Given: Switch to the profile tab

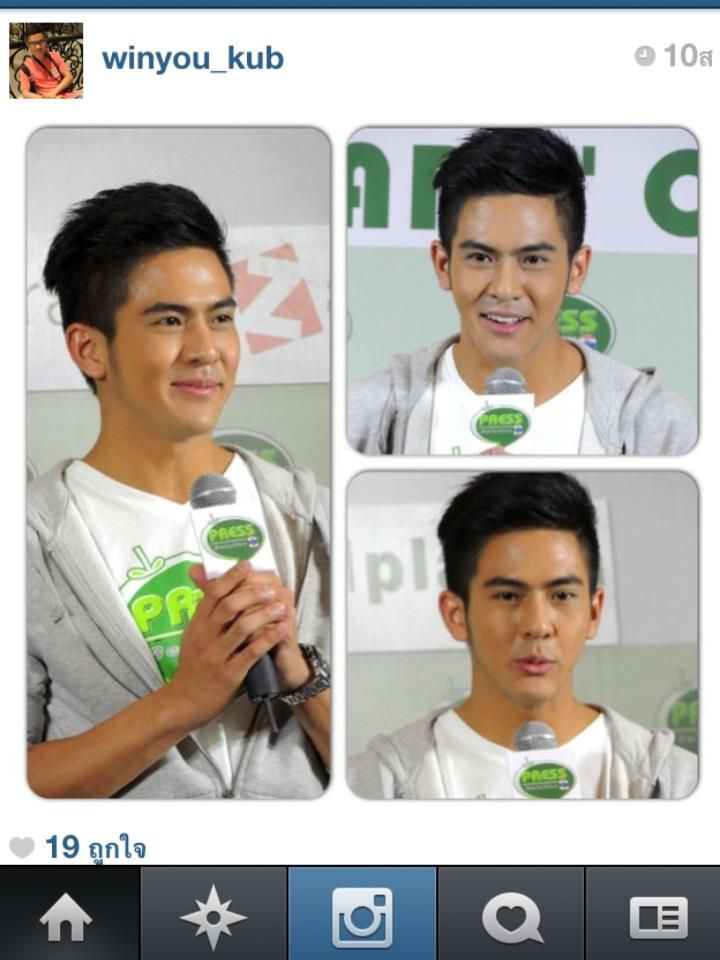Looking at the screenshot, I should 657,916.
